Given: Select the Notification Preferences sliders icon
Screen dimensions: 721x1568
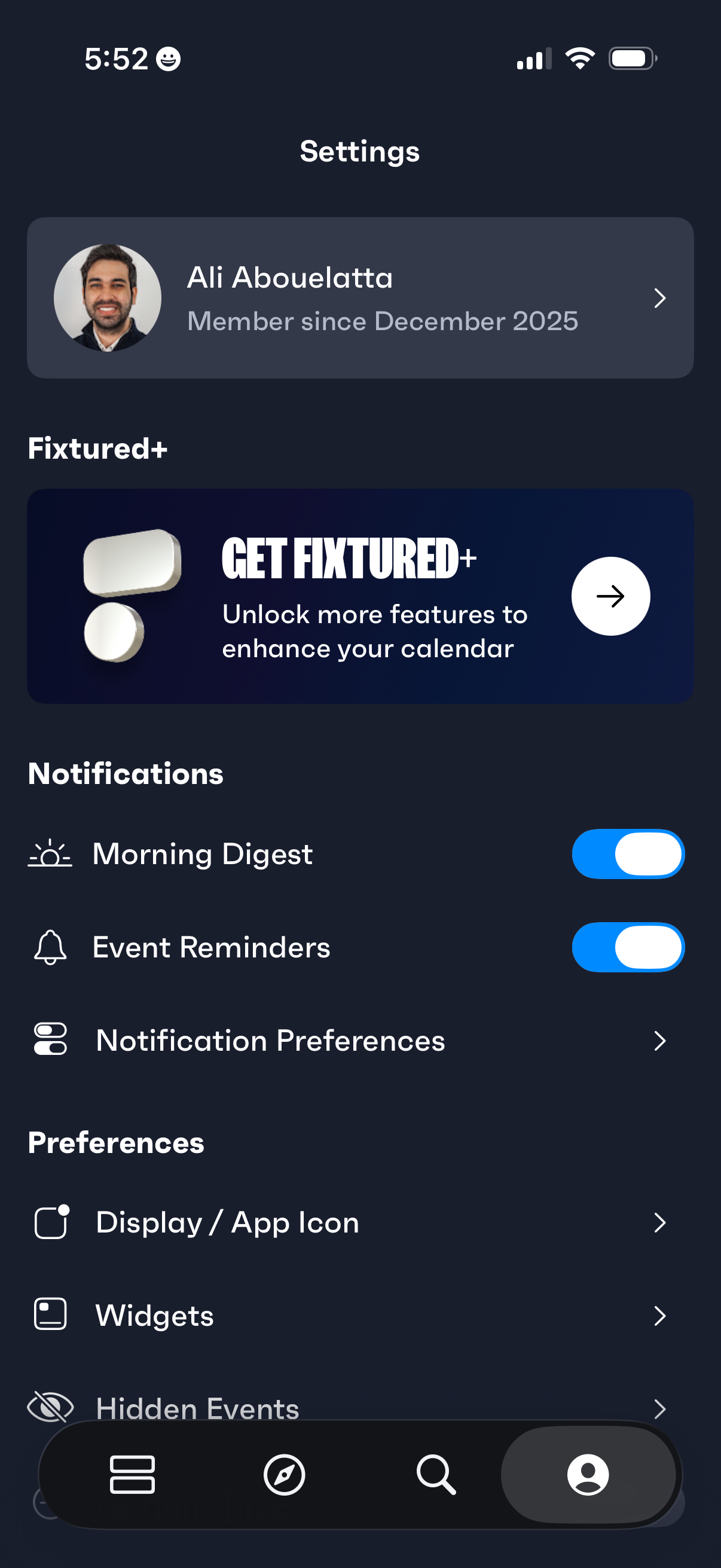Looking at the screenshot, I should [x=51, y=1041].
